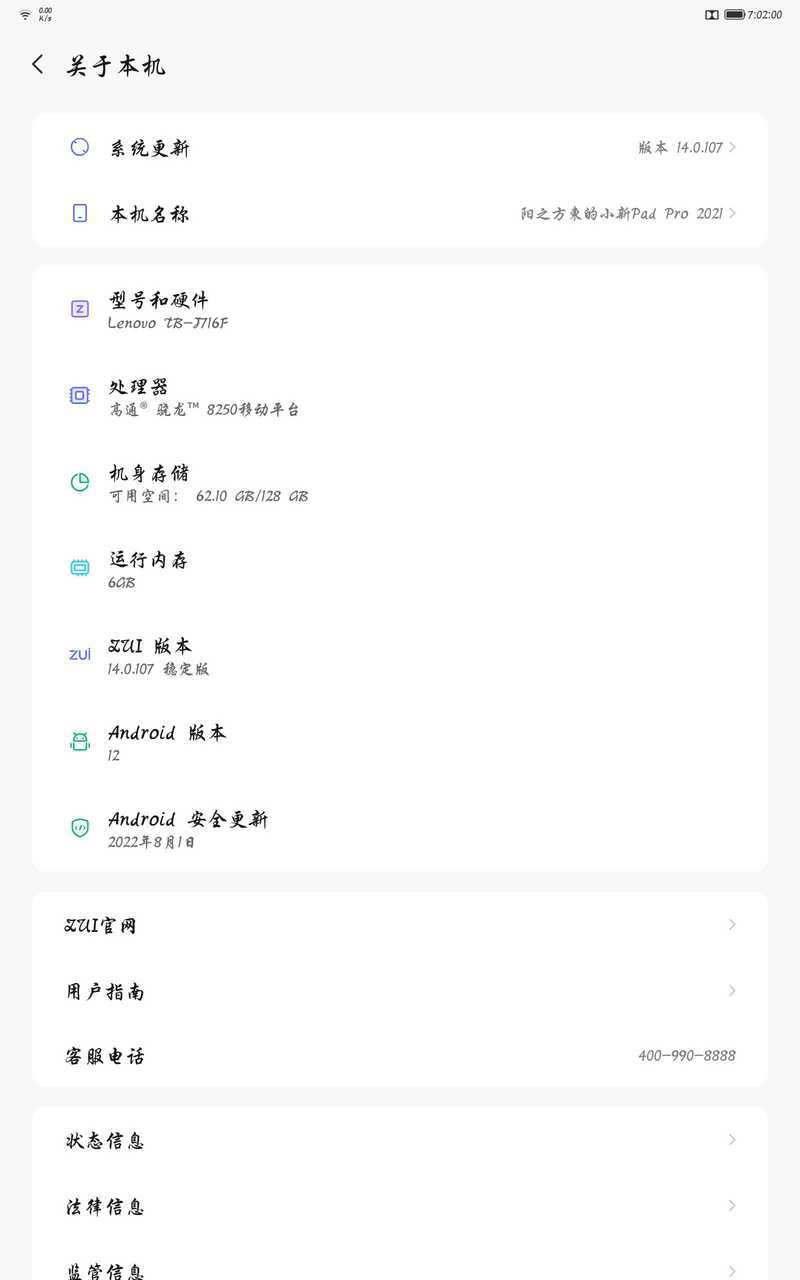Tap the Android 版本 row
The height and width of the screenshot is (1280, 800).
coord(400,742)
